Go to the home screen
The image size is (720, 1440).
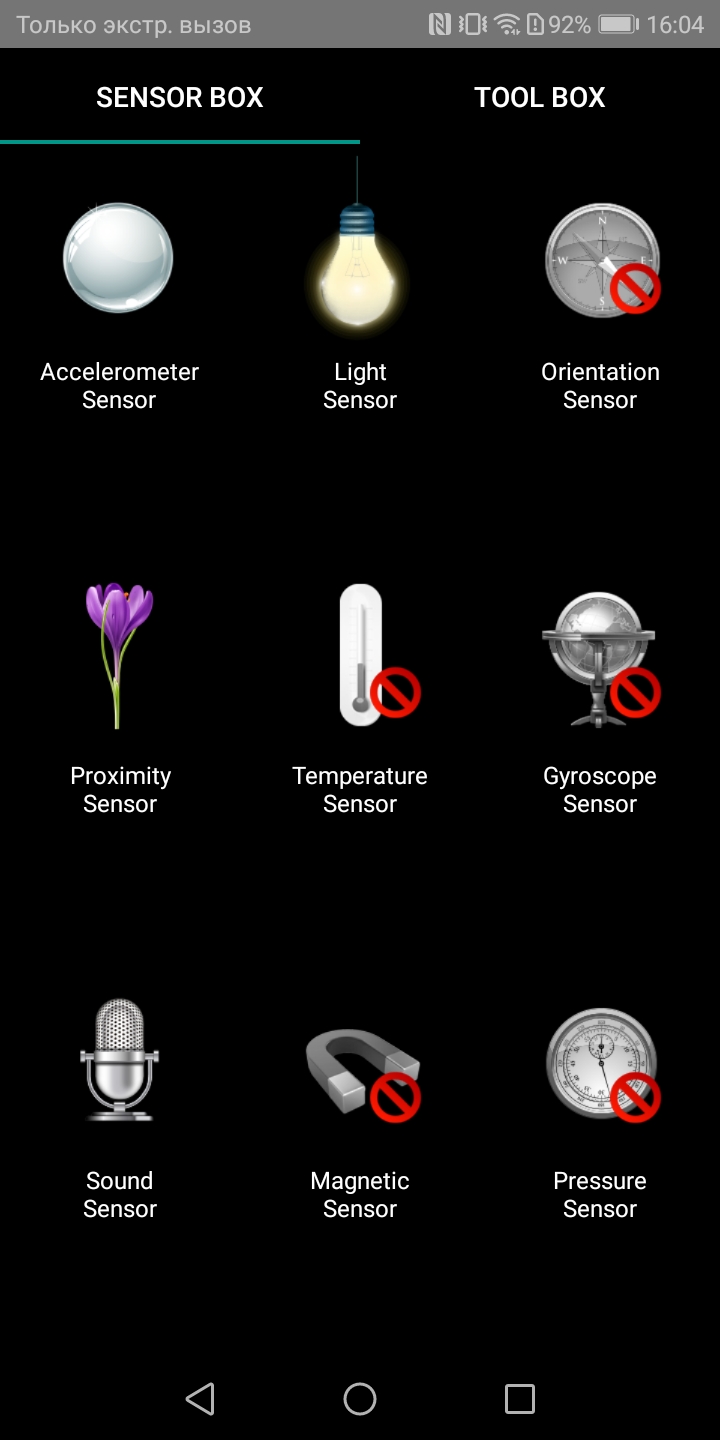pos(360,1398)
